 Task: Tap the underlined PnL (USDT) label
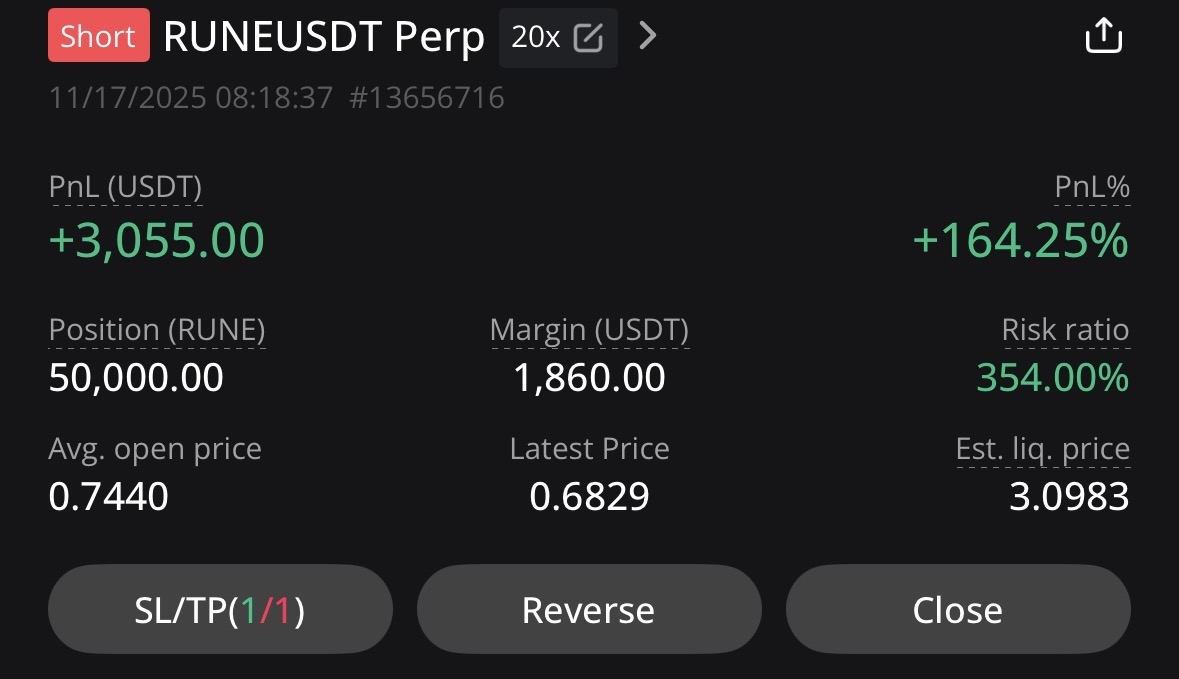click(x=125, y=187)
